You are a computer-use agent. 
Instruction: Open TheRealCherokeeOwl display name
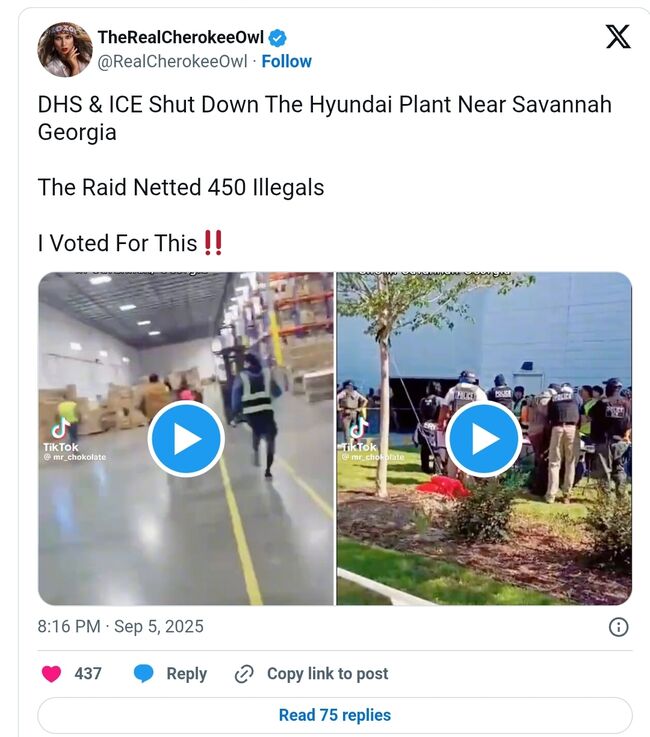[178, 38]
